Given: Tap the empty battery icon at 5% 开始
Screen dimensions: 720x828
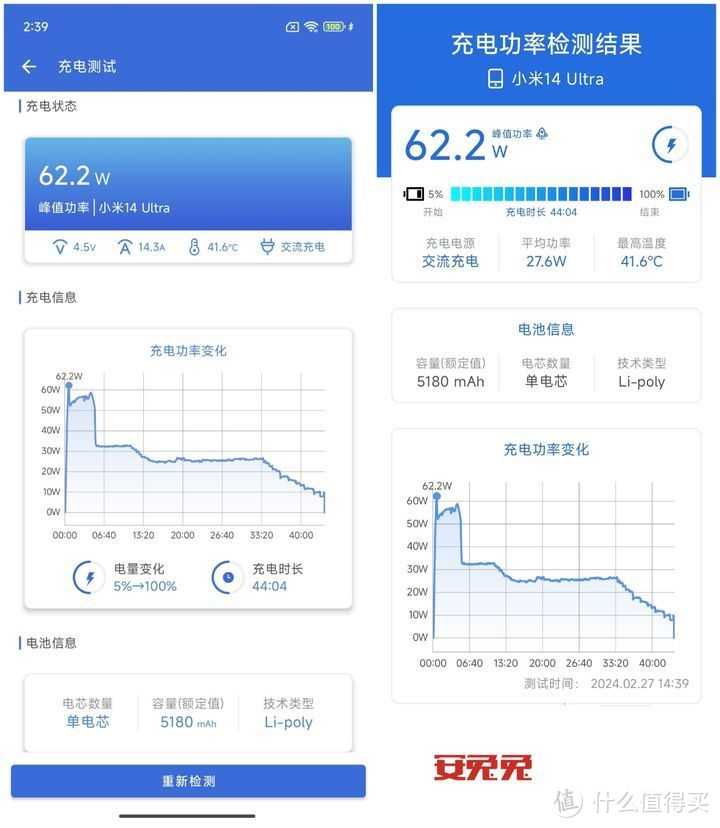Looking at the screenshot, I should [413, 193].
